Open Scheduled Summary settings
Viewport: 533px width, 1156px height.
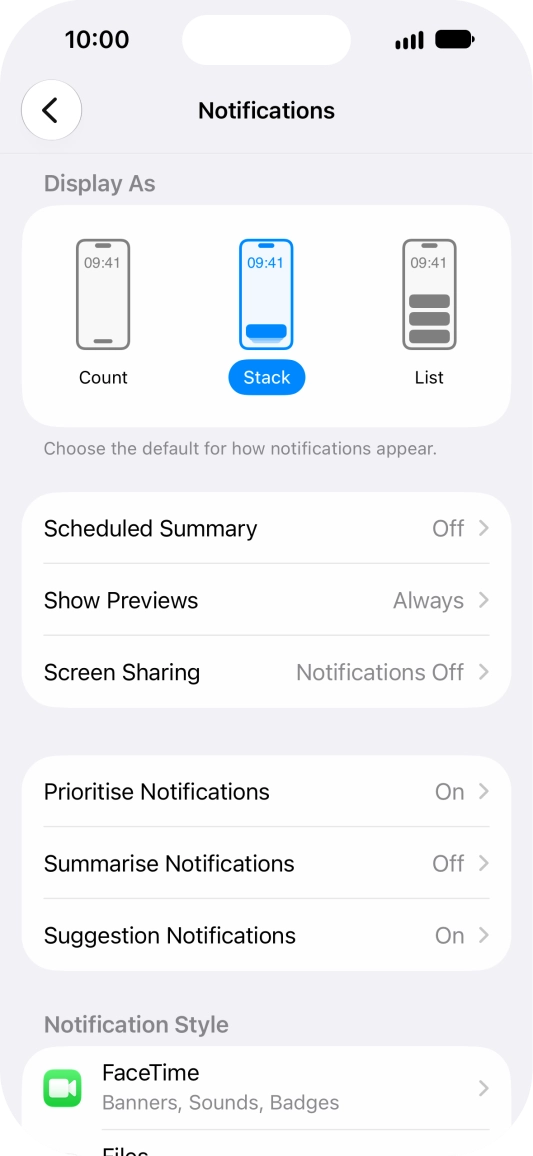pos(266,529)
